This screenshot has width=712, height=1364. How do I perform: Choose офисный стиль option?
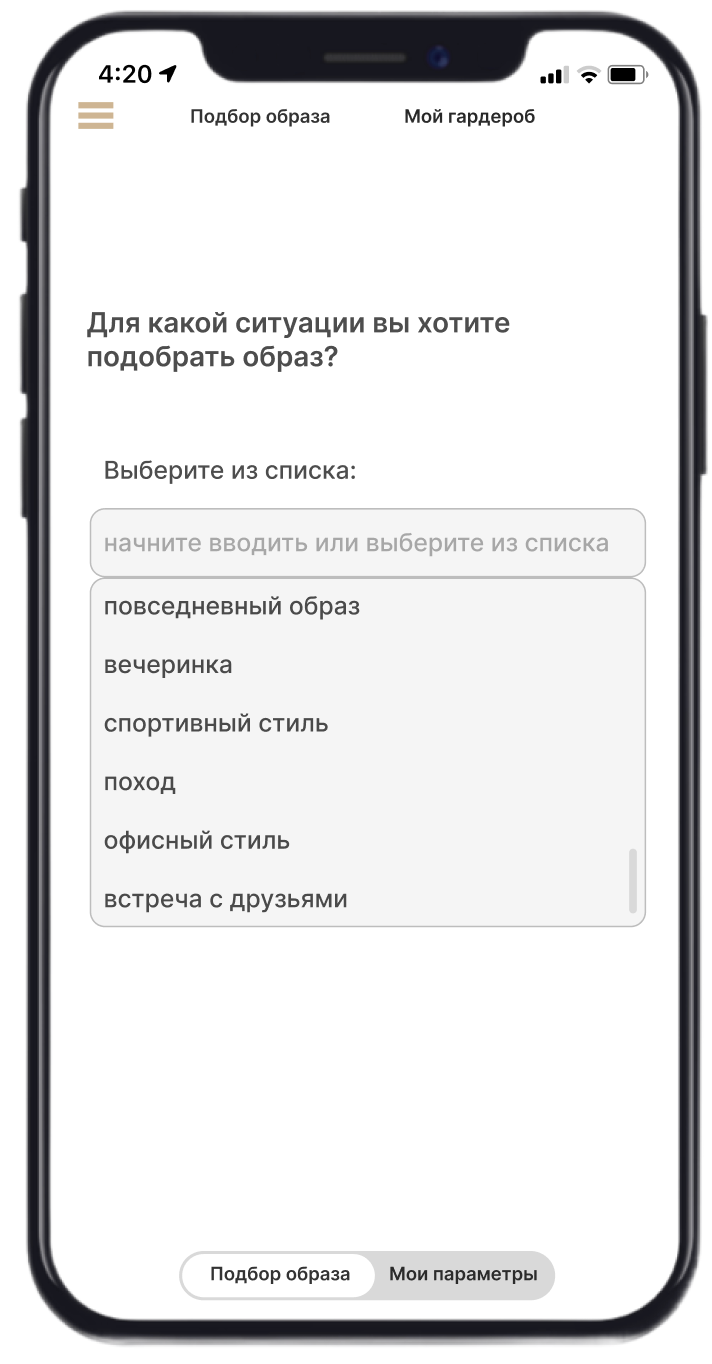(x=197, y=840)
